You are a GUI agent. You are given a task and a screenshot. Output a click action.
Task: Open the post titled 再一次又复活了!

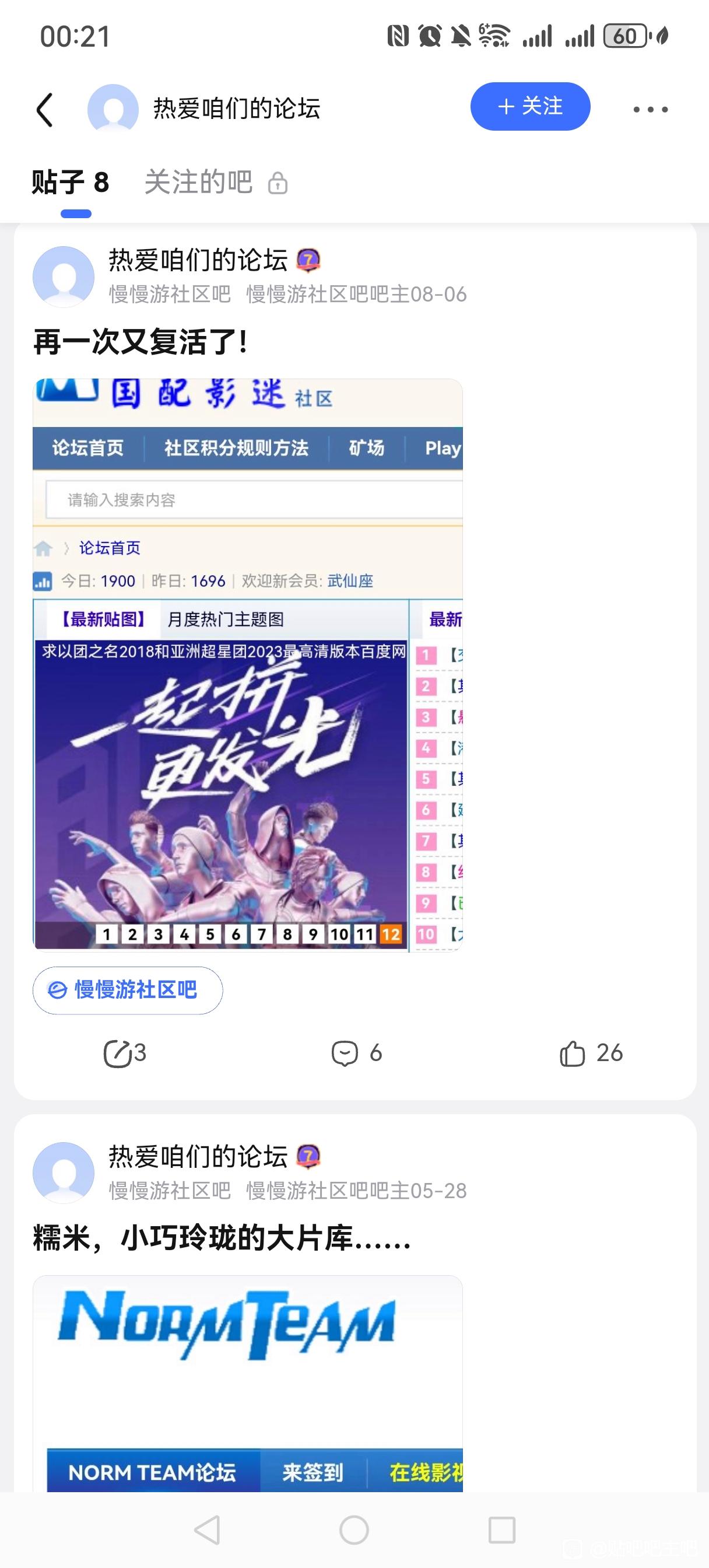coord(141,341)
